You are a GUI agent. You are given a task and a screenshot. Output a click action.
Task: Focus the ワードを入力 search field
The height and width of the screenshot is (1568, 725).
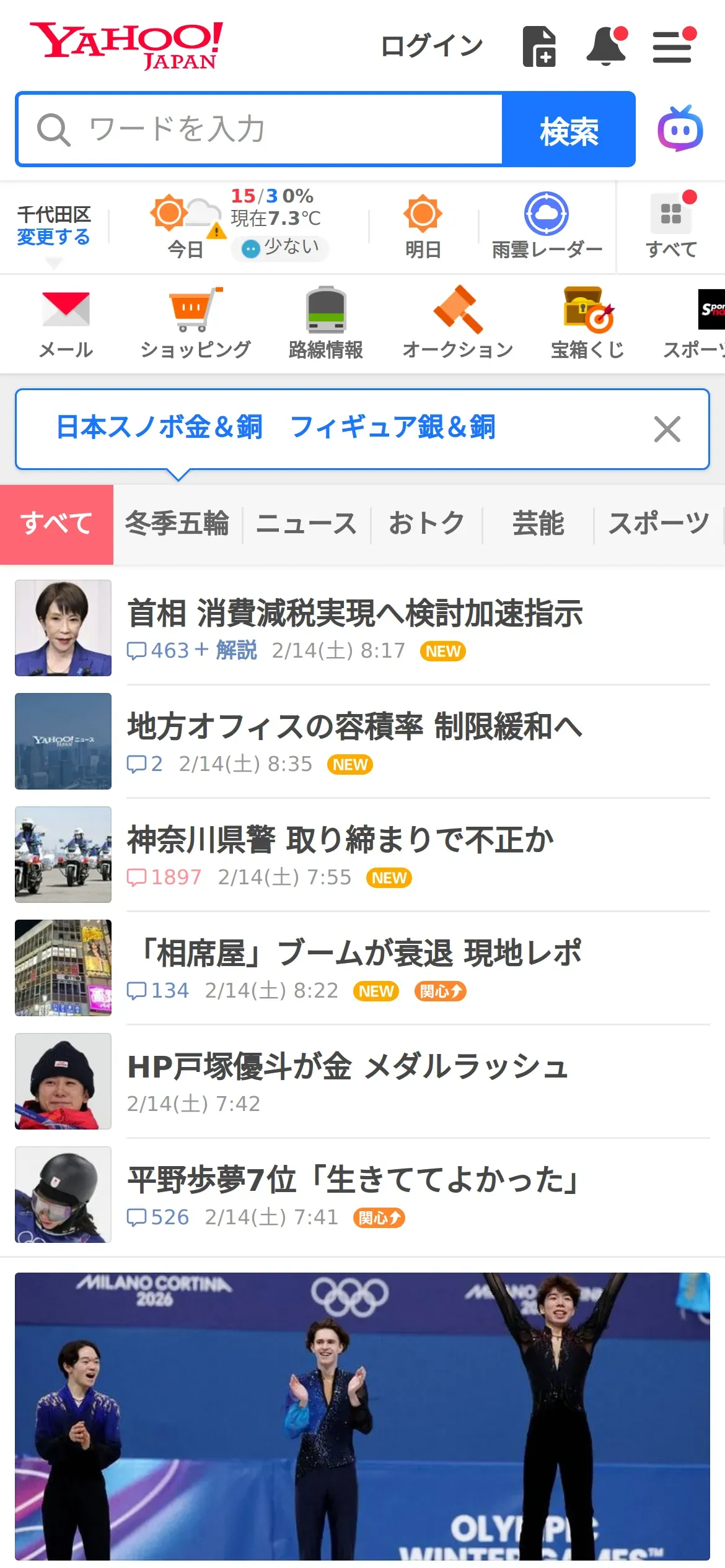point(260,129)
